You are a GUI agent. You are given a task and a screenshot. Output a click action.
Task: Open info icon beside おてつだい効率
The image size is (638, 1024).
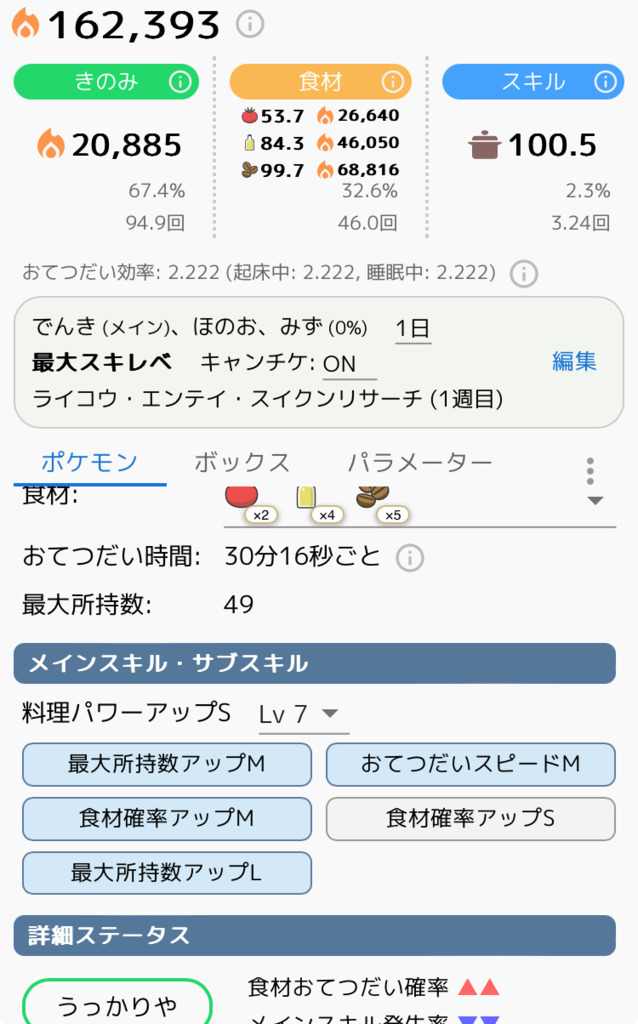(524, 272)
